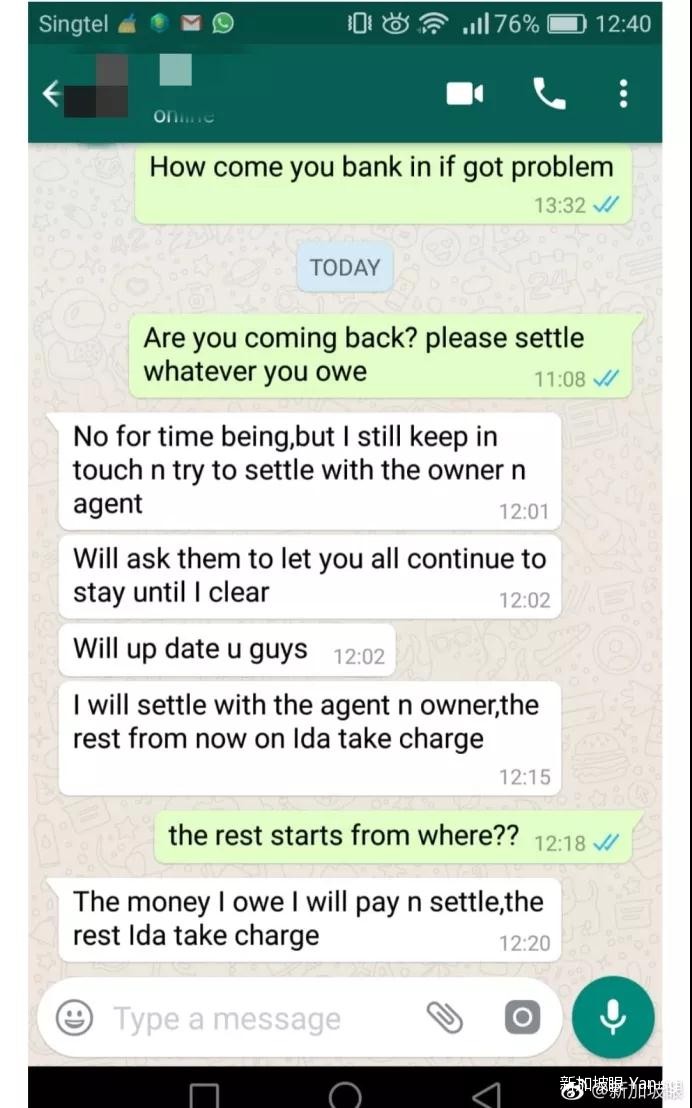Tap the system home button
Screen dimensions: 692x1108
tap(345, 1094)
